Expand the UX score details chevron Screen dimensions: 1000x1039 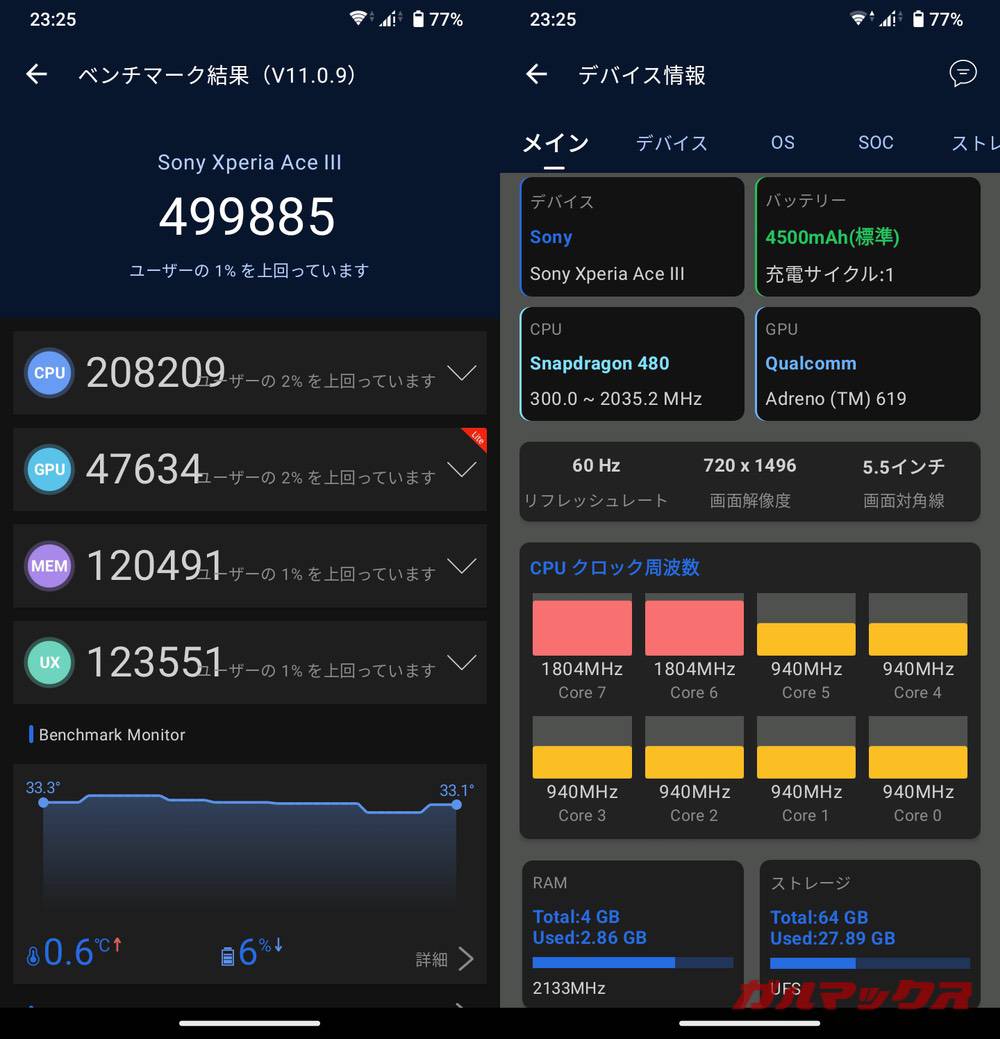point(462,662)
